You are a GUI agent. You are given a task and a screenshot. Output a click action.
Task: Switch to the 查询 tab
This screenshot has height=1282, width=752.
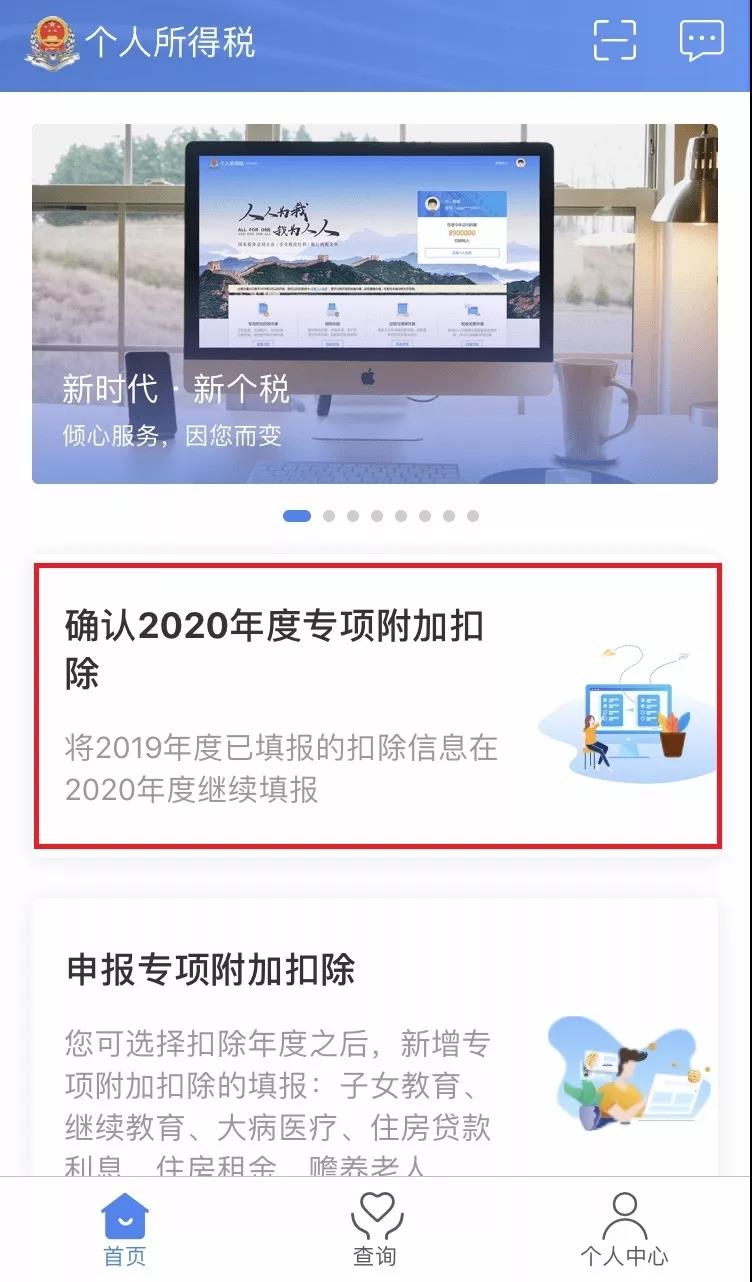[375, 1230]
